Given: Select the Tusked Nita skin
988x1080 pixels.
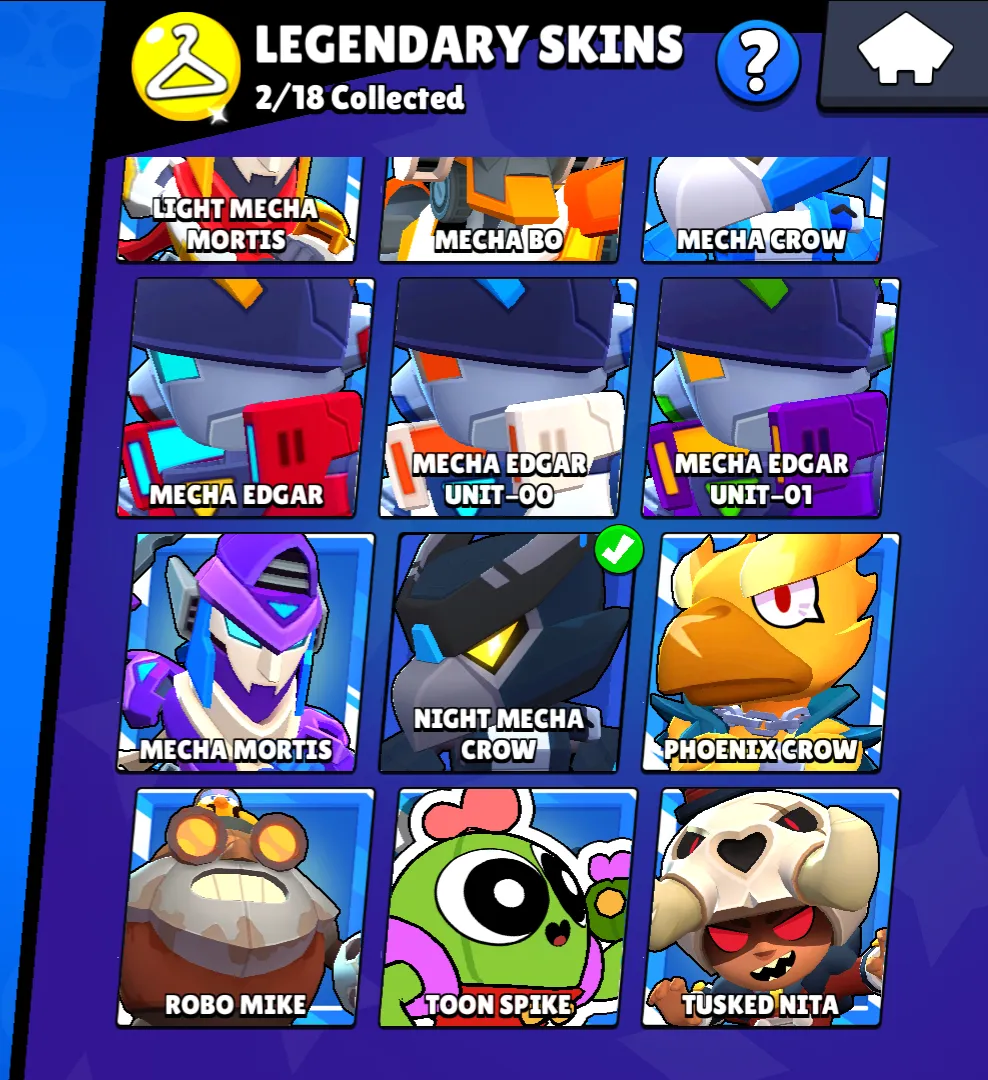Looking at the screenshot, I should tap(763, 908).
